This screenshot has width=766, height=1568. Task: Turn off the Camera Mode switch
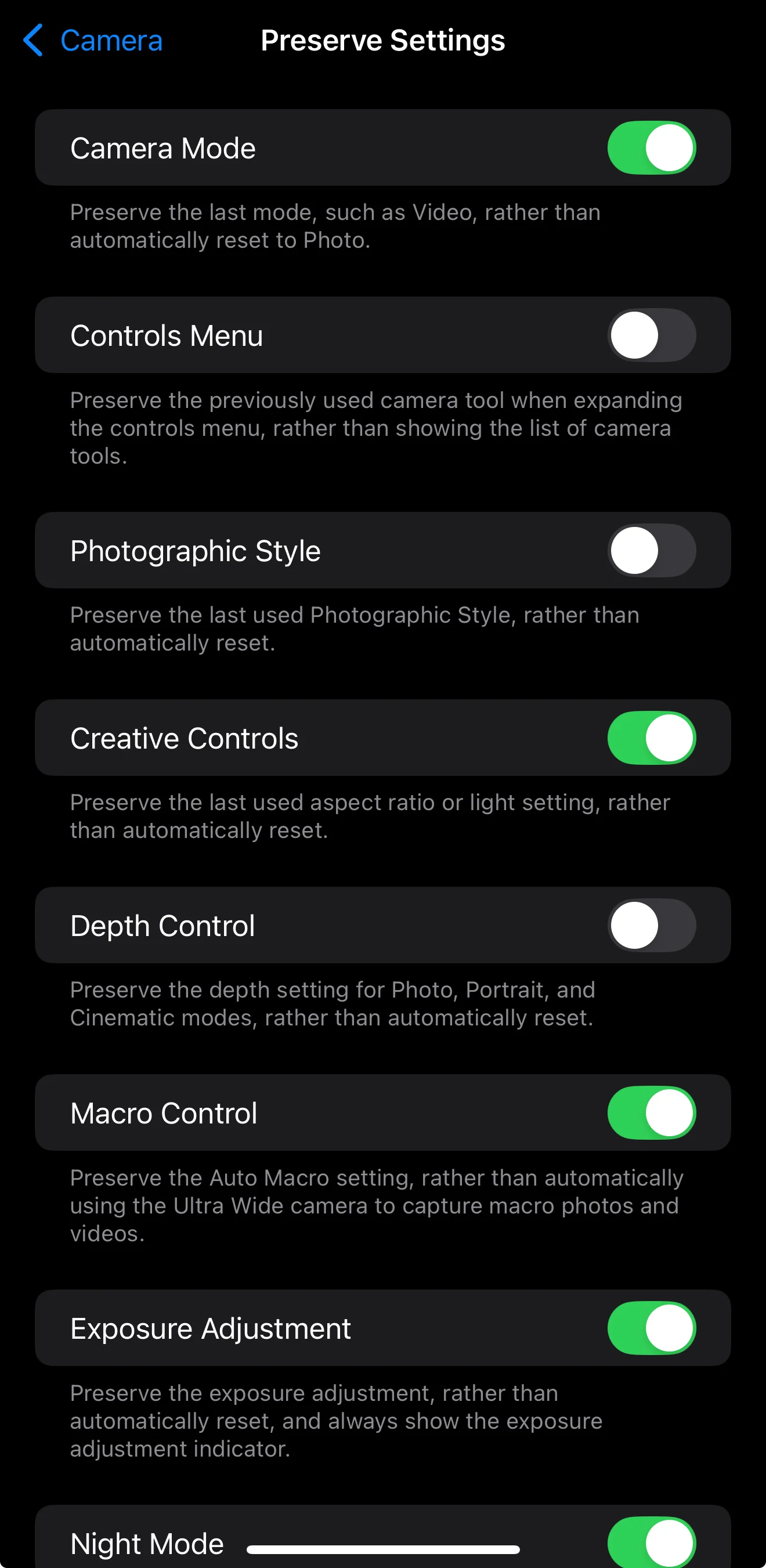tap(651, 148)
